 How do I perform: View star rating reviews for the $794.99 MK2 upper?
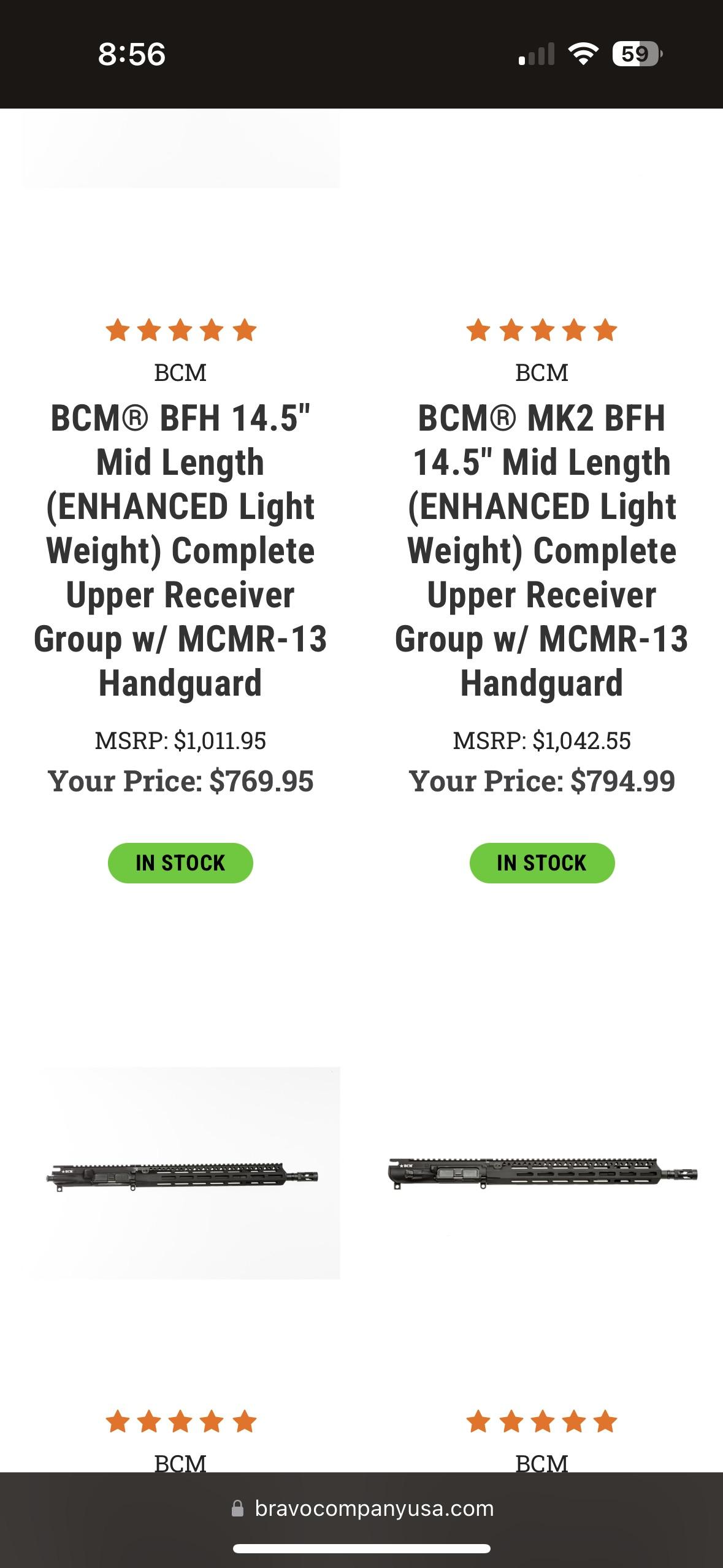coord(541,330)
